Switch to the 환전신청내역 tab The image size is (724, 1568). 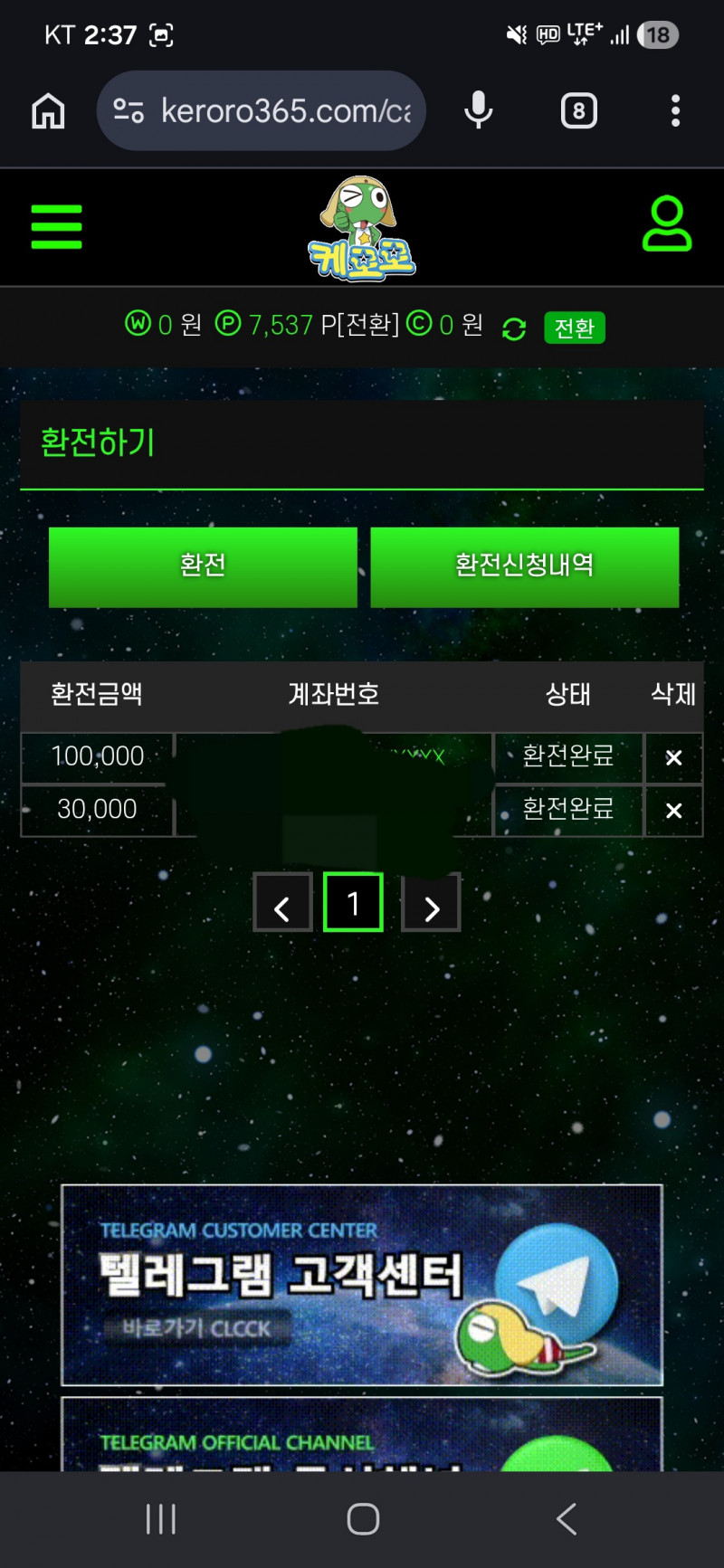(x=524, y=566)
